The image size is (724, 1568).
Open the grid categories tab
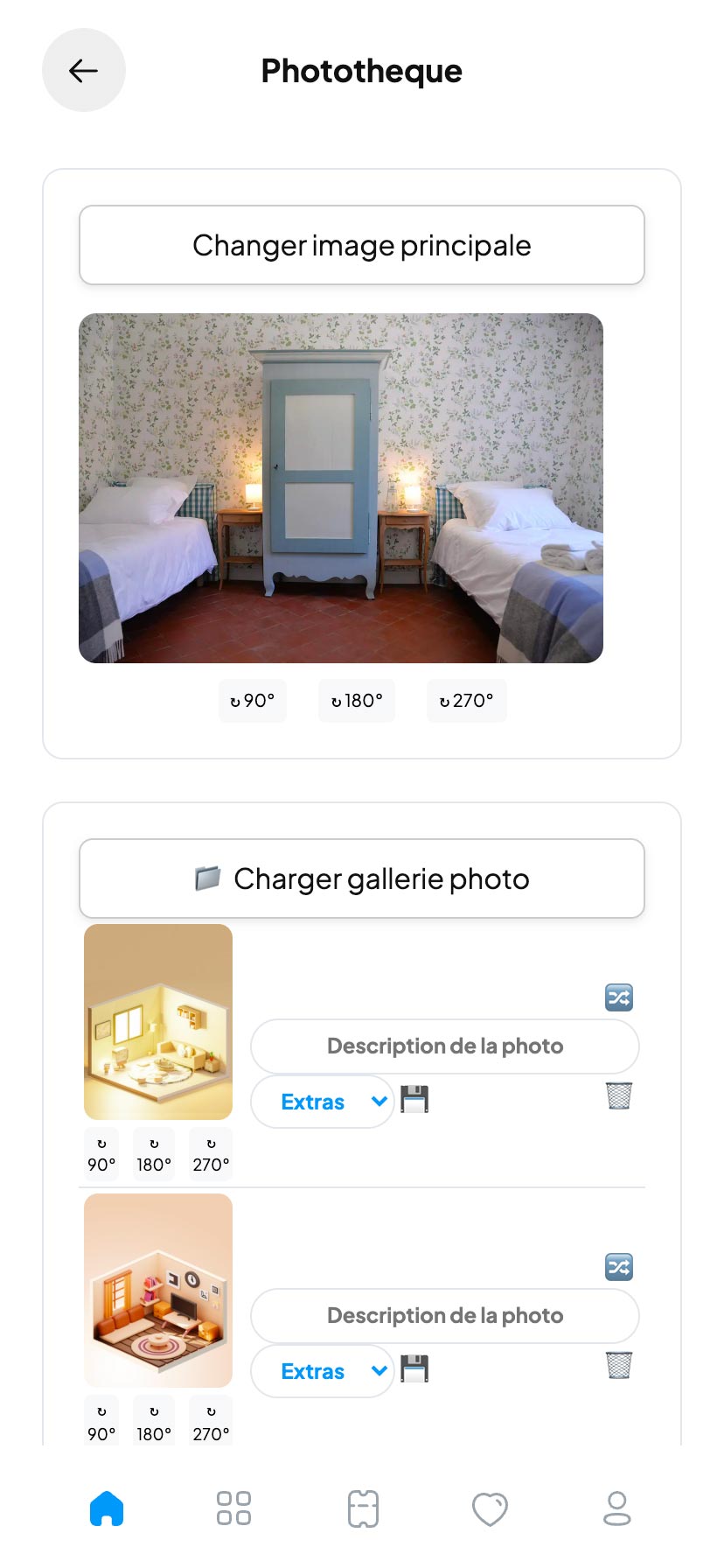[x=233, y=1508]
